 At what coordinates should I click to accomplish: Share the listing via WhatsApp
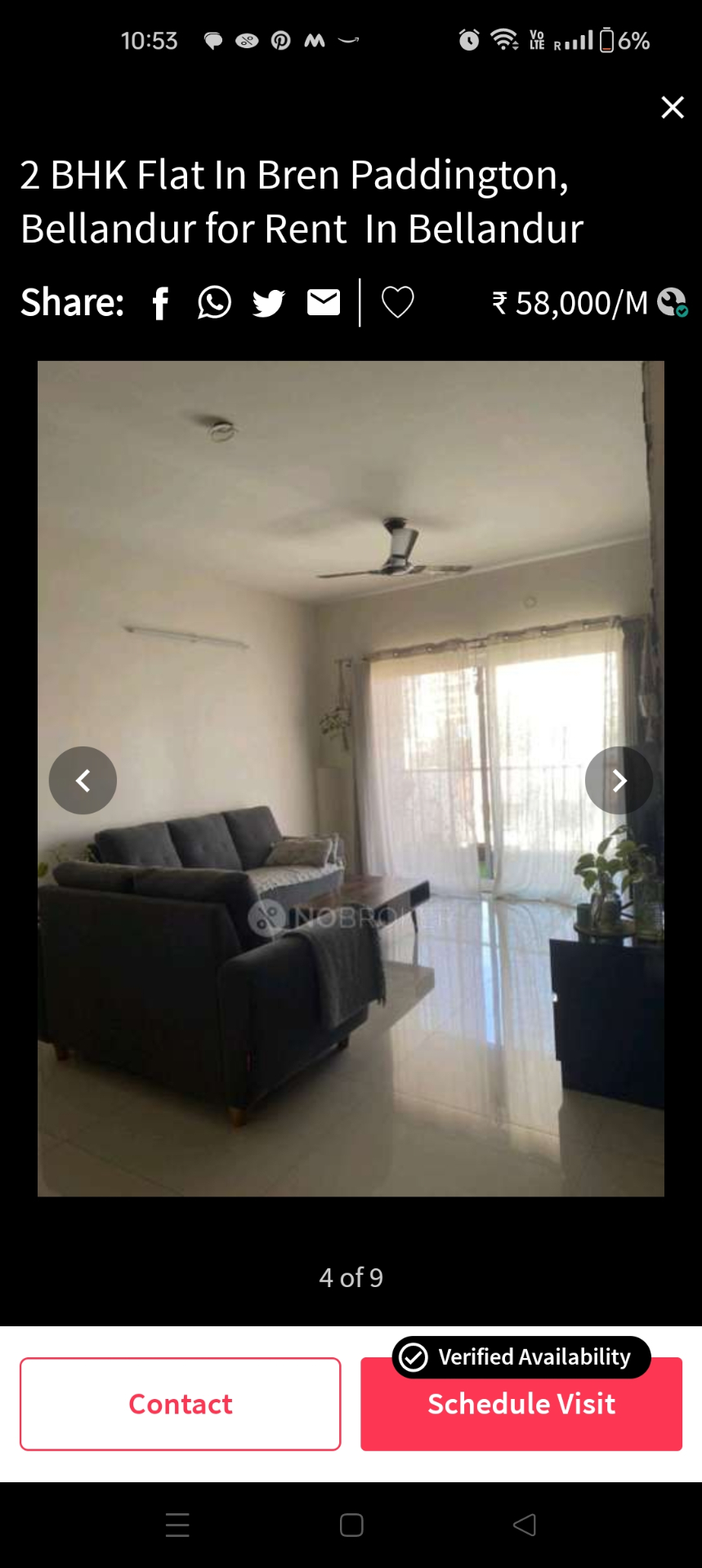point(214,302)
